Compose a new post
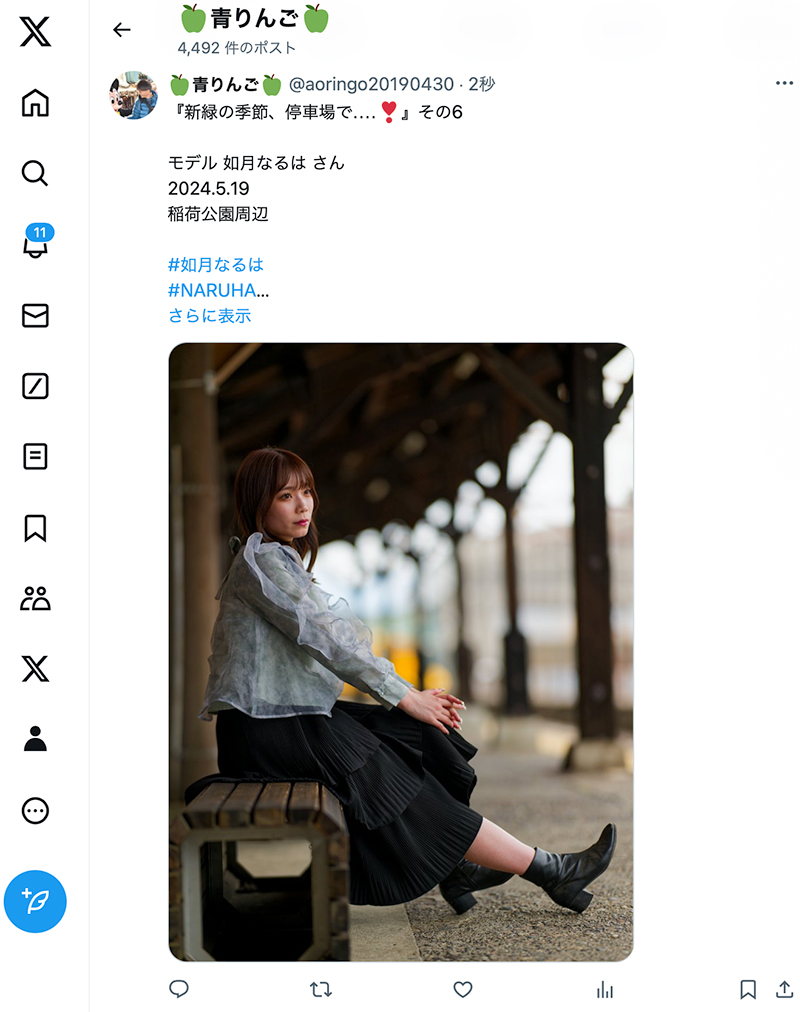Viewport: 800px width, 1012px height. tap(35, 902)
